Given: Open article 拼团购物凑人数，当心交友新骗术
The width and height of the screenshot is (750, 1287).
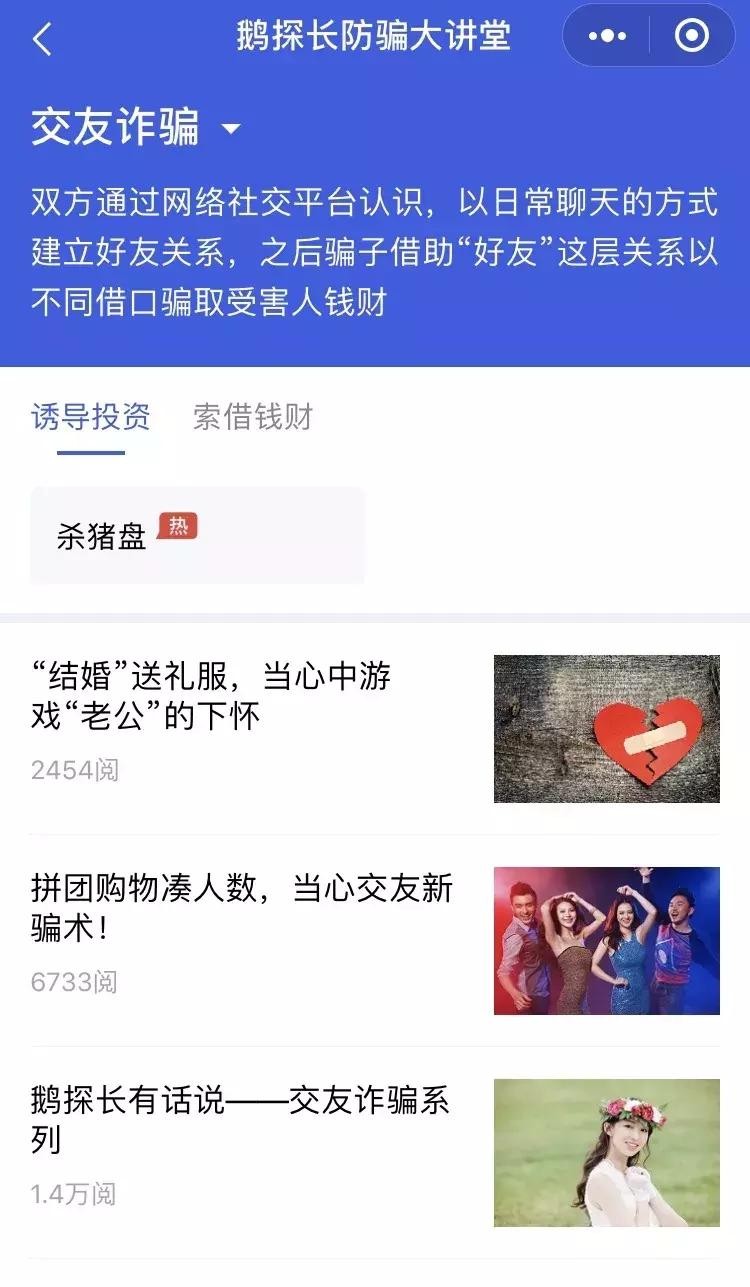Looking at the screenshot, I should click(242, 908).
